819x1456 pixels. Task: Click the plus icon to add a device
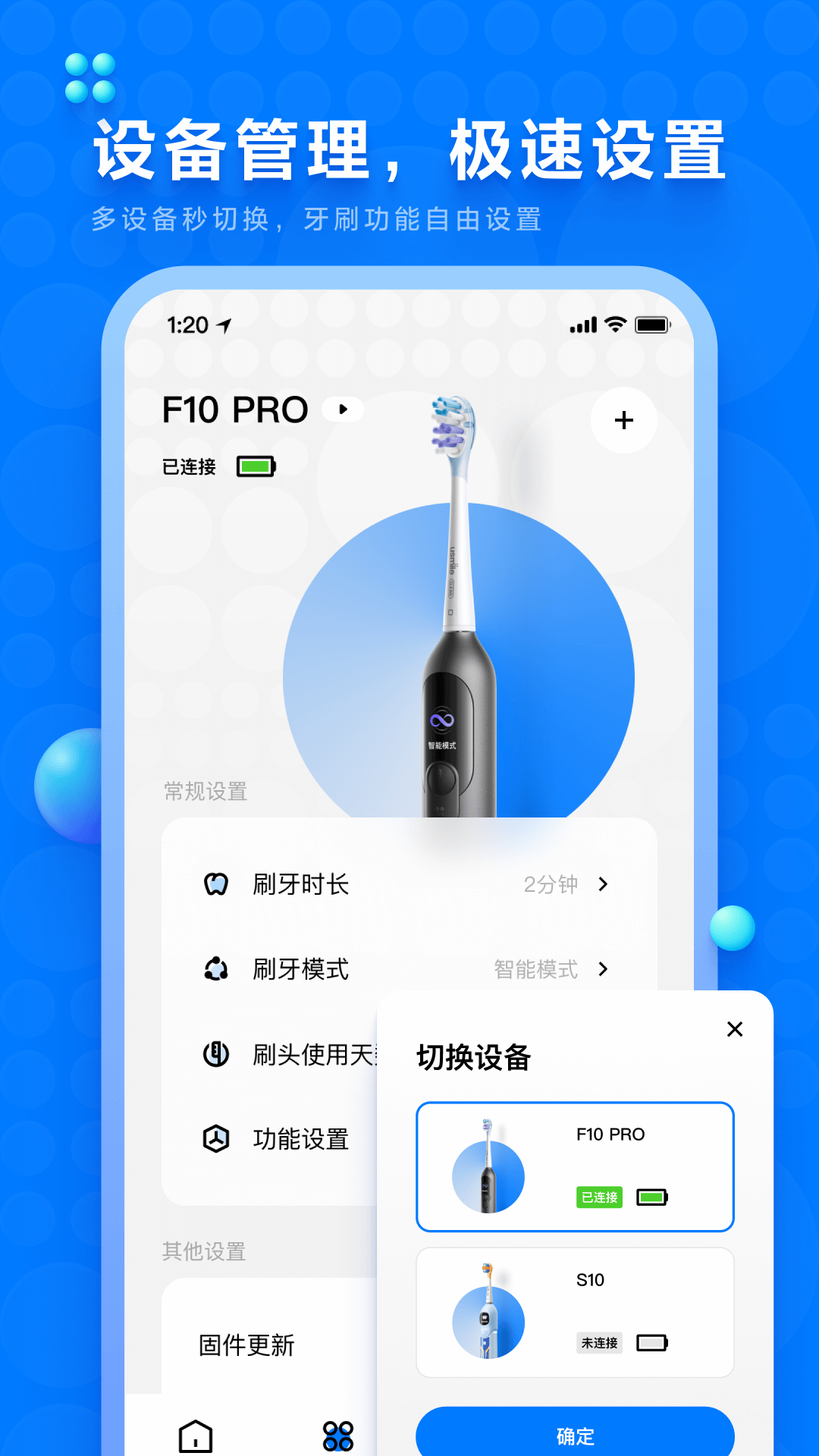point(623,420)
